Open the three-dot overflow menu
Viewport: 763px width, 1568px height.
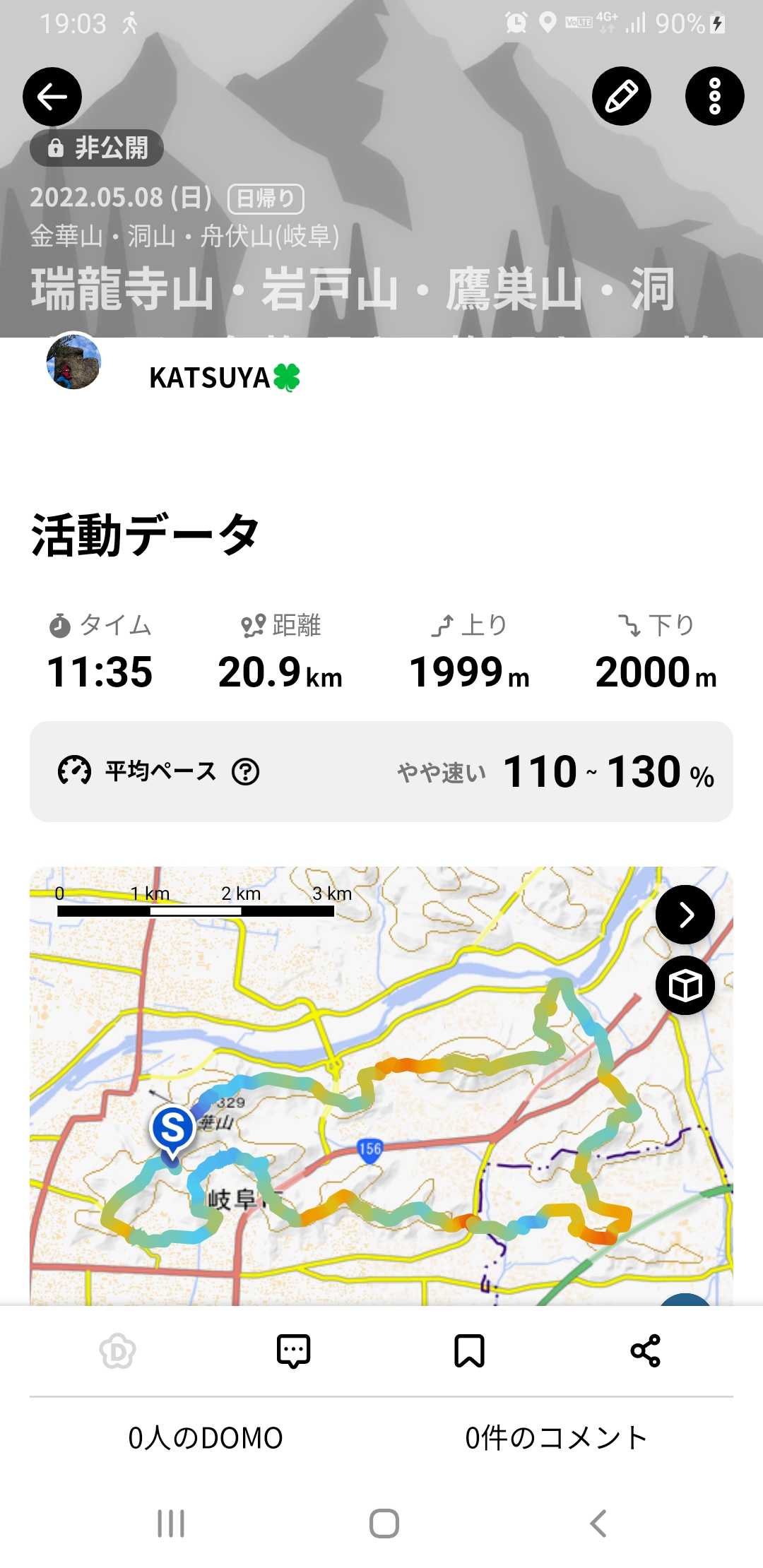pyautogui.click(x=714, y=97)
